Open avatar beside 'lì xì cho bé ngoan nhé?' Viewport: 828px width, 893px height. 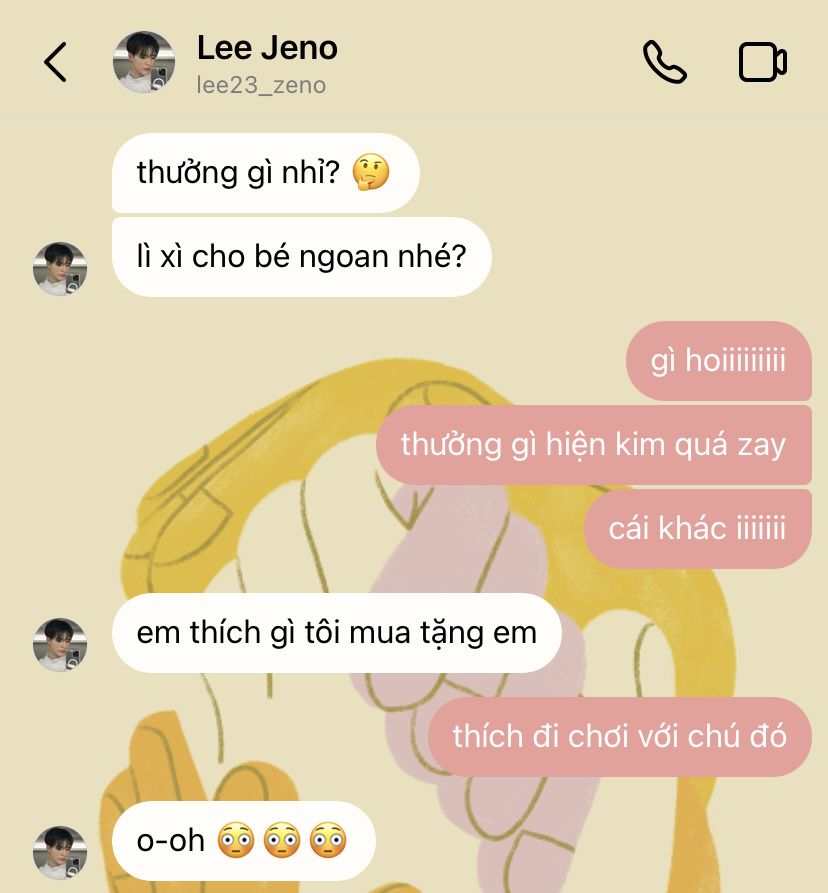pyautogui.click(x=61, y=268)
